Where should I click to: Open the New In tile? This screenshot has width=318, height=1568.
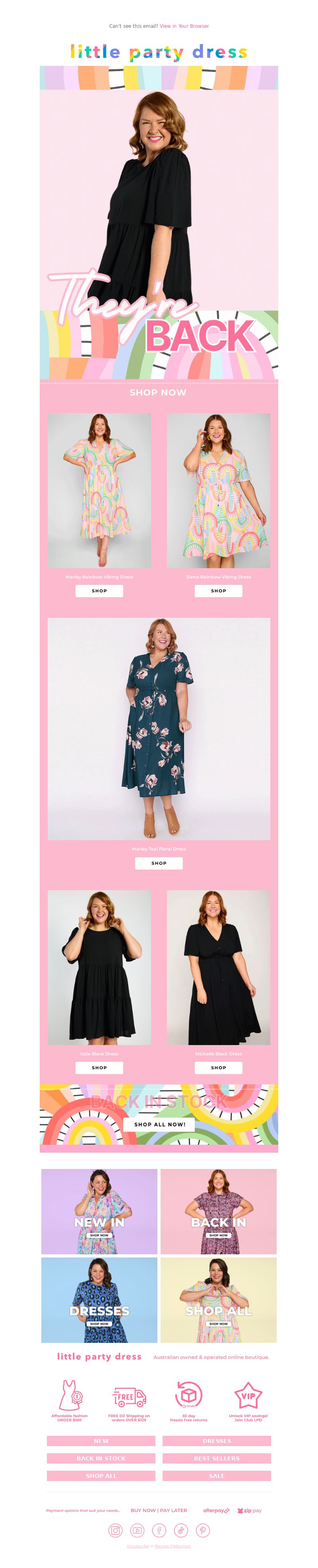[x=99, y=1211]
